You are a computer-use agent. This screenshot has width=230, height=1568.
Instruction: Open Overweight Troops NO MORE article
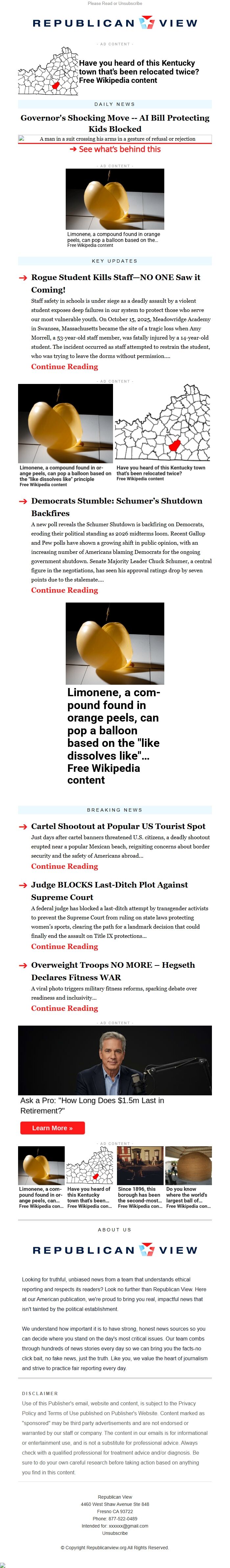coord(113,971)
